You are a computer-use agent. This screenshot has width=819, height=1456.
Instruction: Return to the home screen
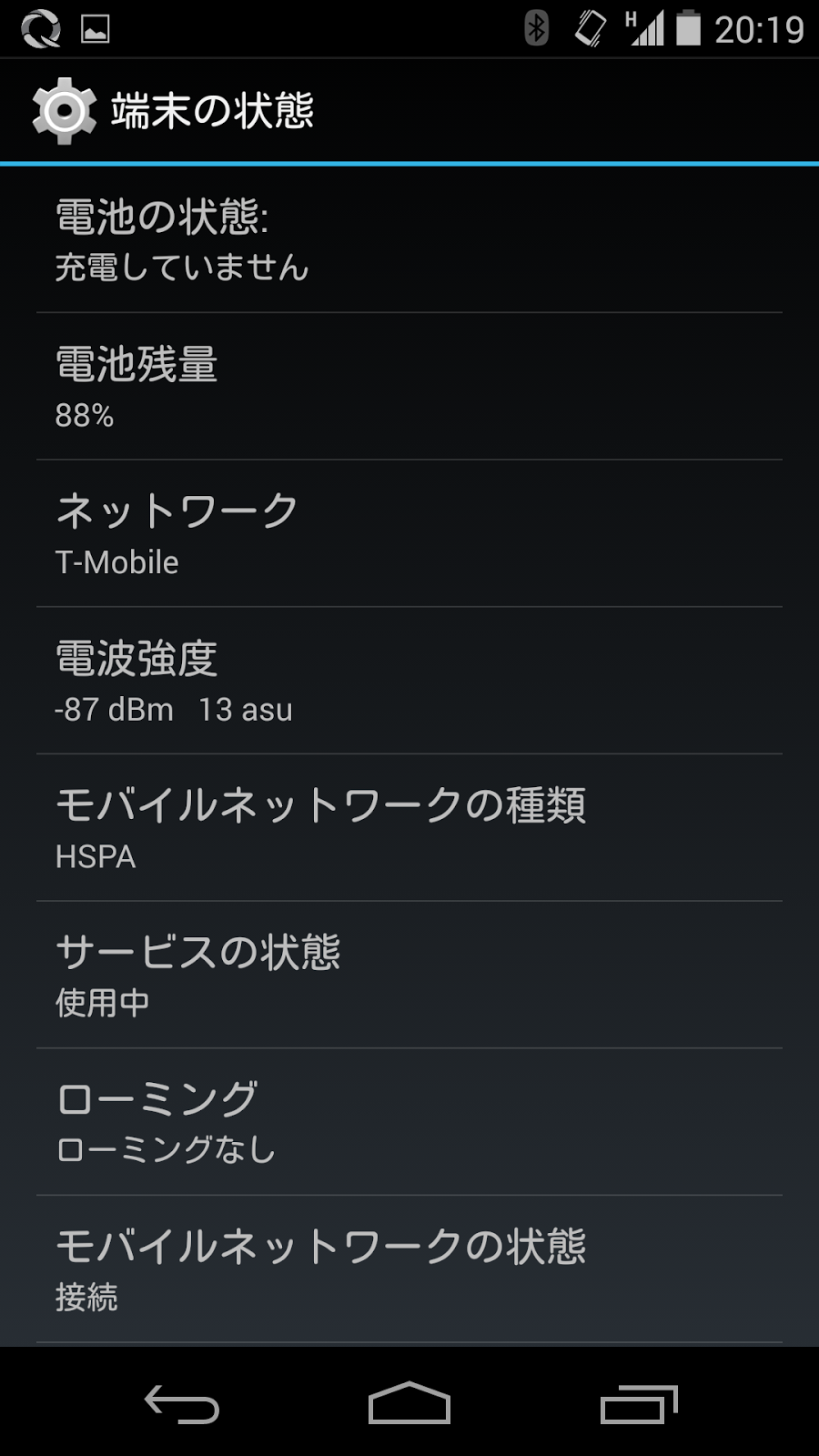click(x=409, y=1402)
